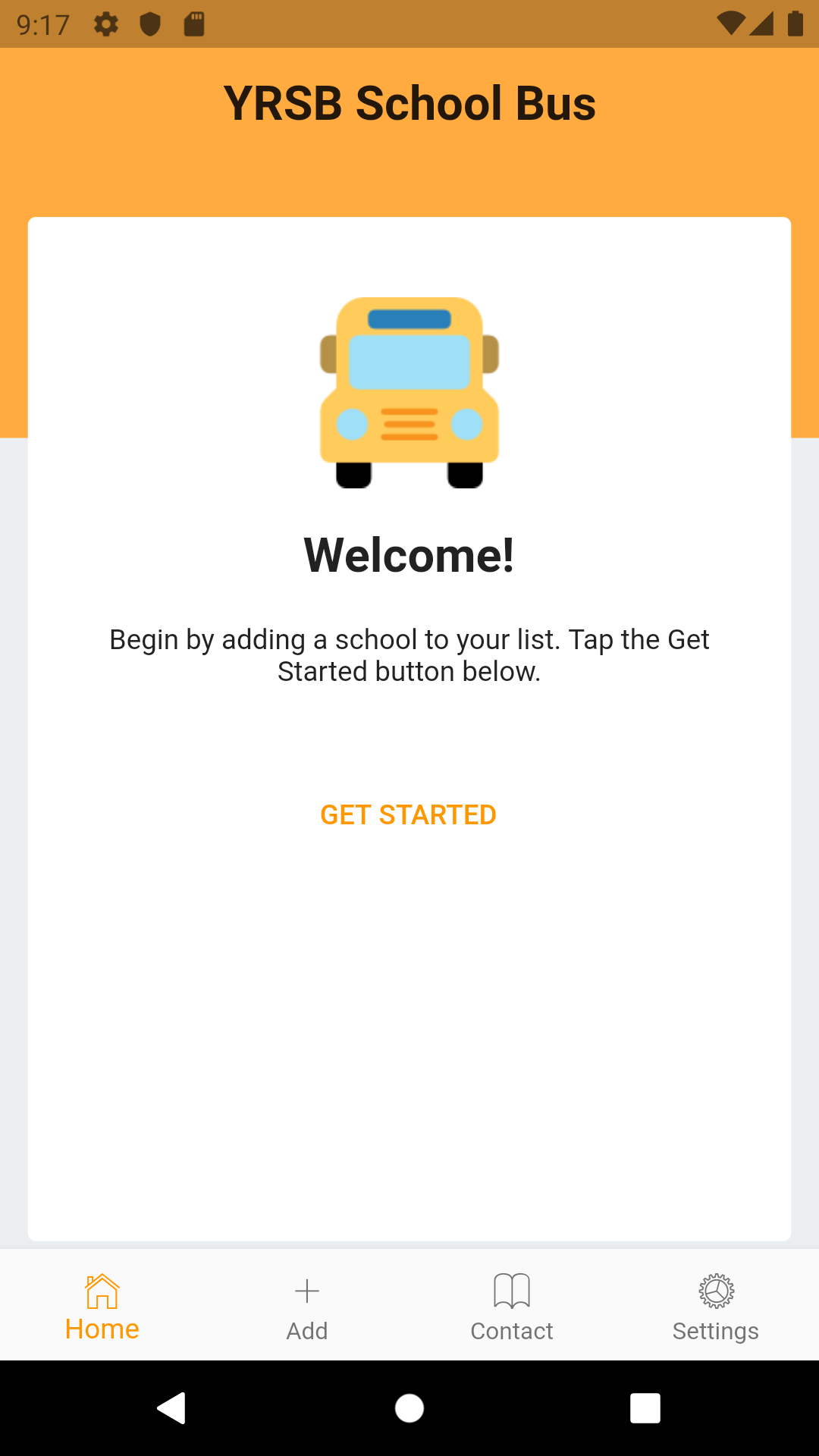The image size is (819, 1456).
Task: Switch to the Home tab
Action: 102,1306
